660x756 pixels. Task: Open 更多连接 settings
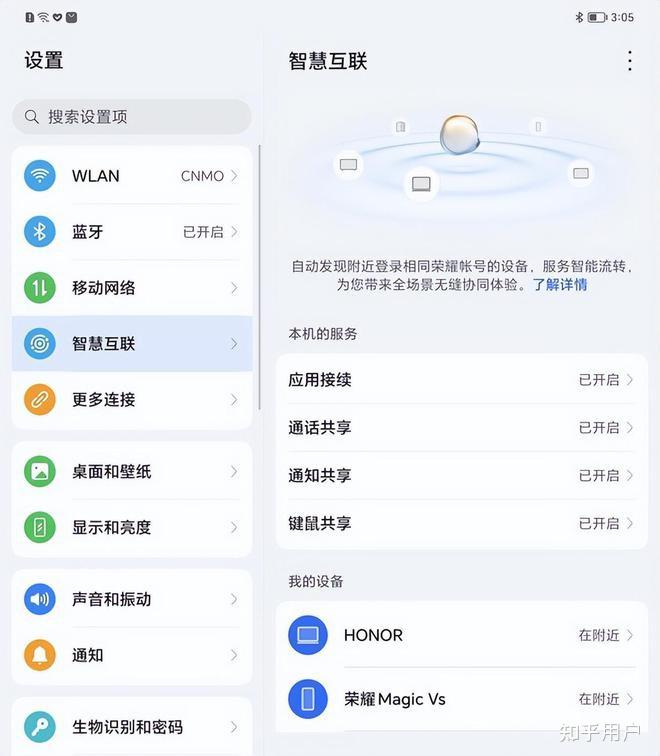(x=131, y=400)
